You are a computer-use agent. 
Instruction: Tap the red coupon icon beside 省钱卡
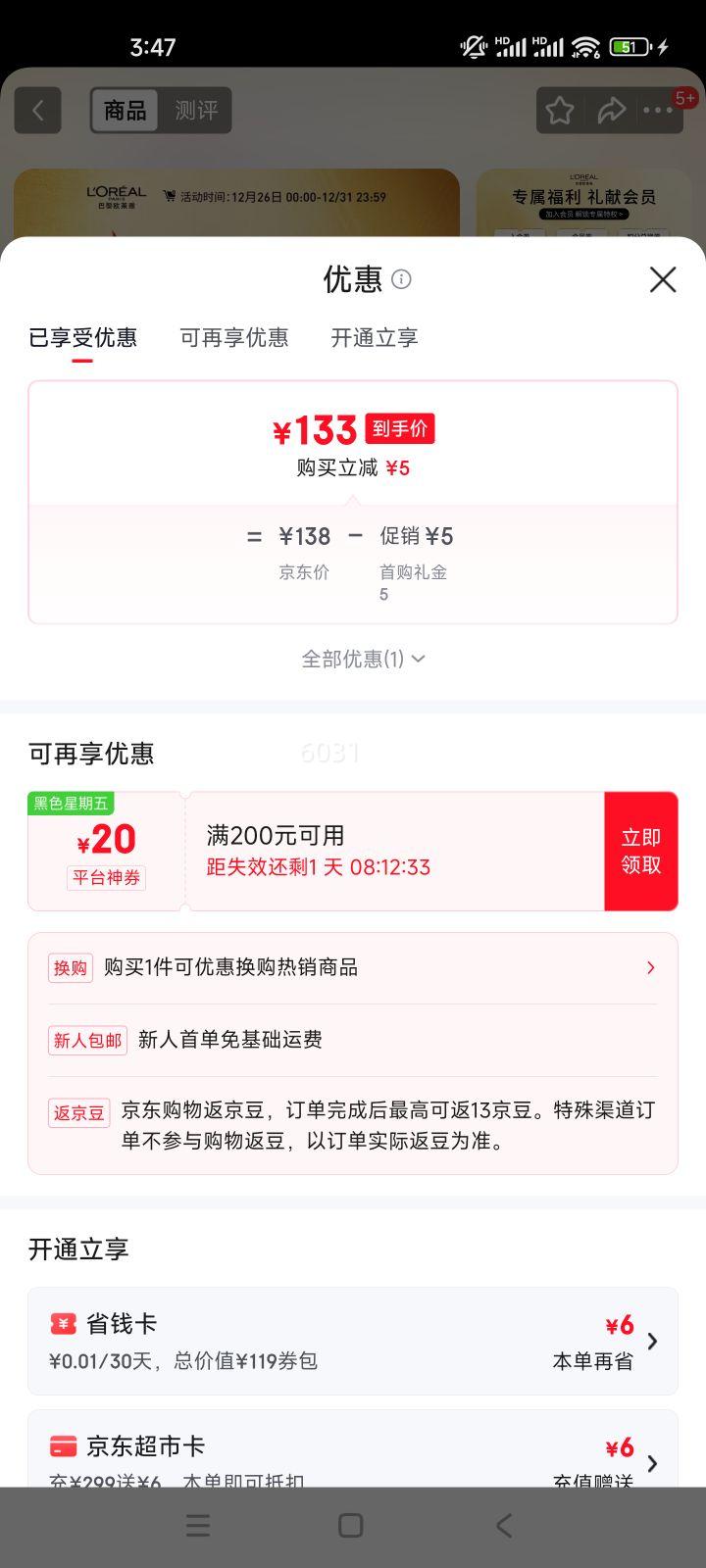click(63, 1323)
